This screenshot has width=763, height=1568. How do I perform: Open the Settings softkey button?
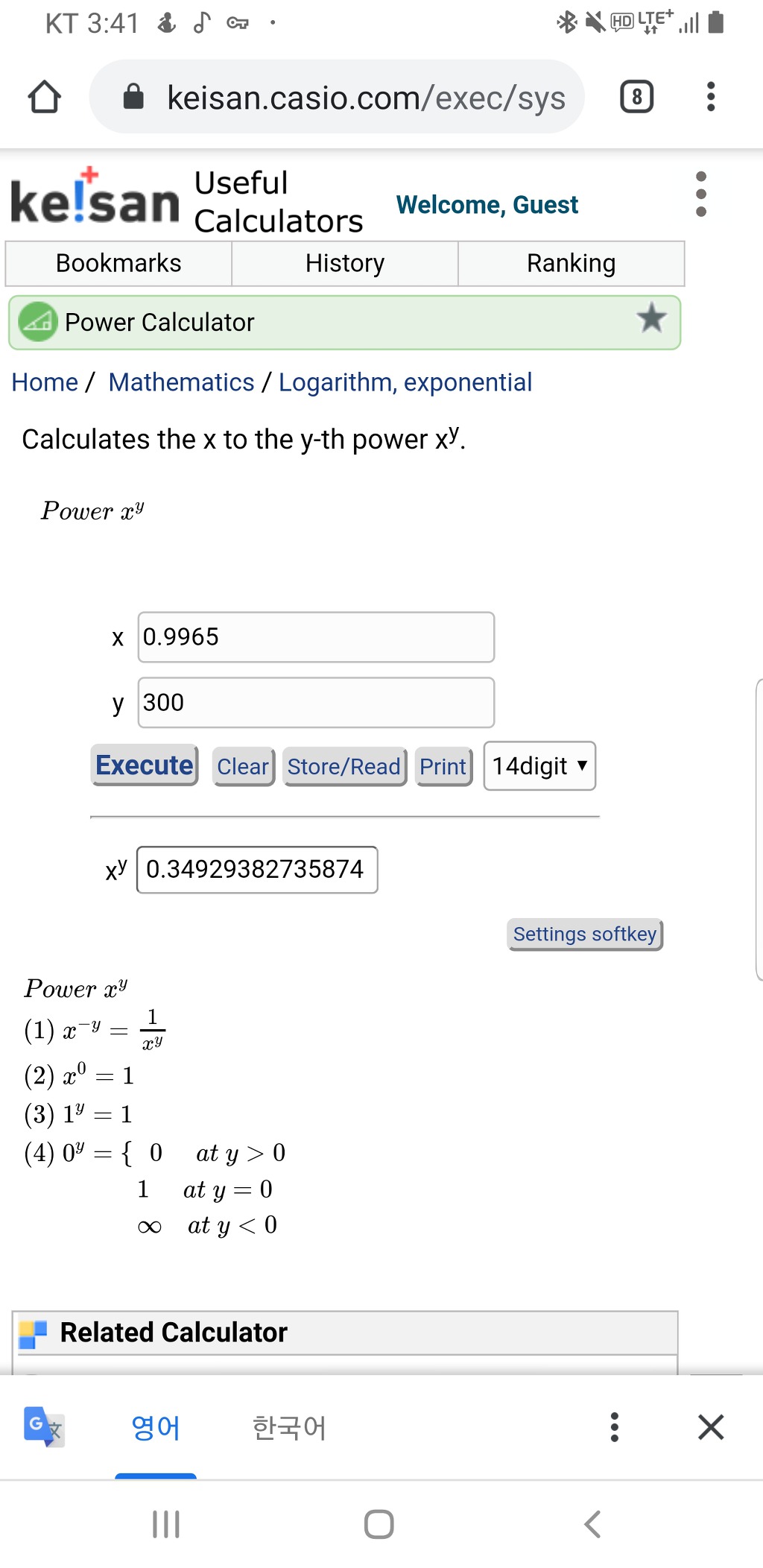click(x=585, y=935)
